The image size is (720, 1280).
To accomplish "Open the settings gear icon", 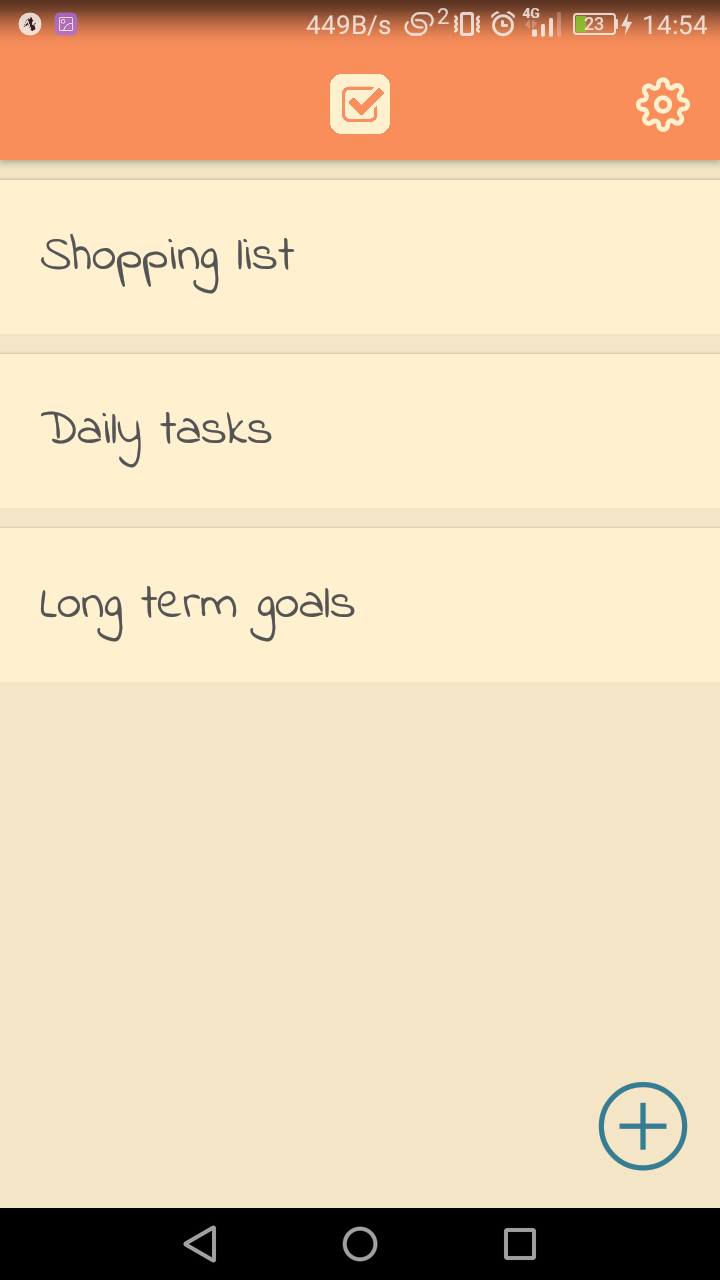I will 662,103.
